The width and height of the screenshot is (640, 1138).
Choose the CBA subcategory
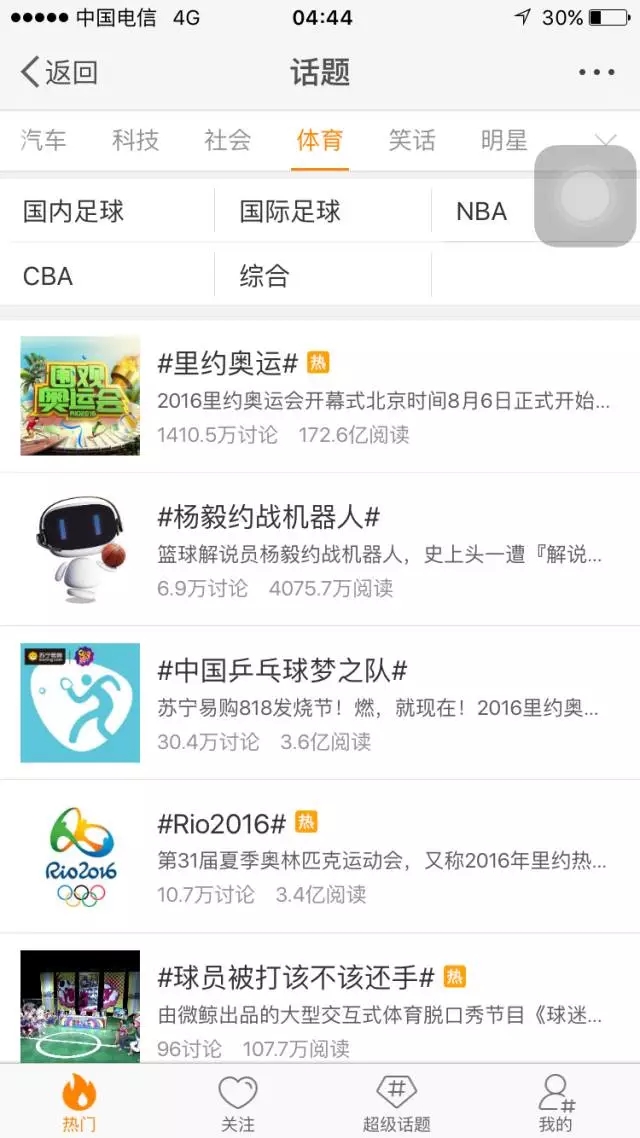48,276
